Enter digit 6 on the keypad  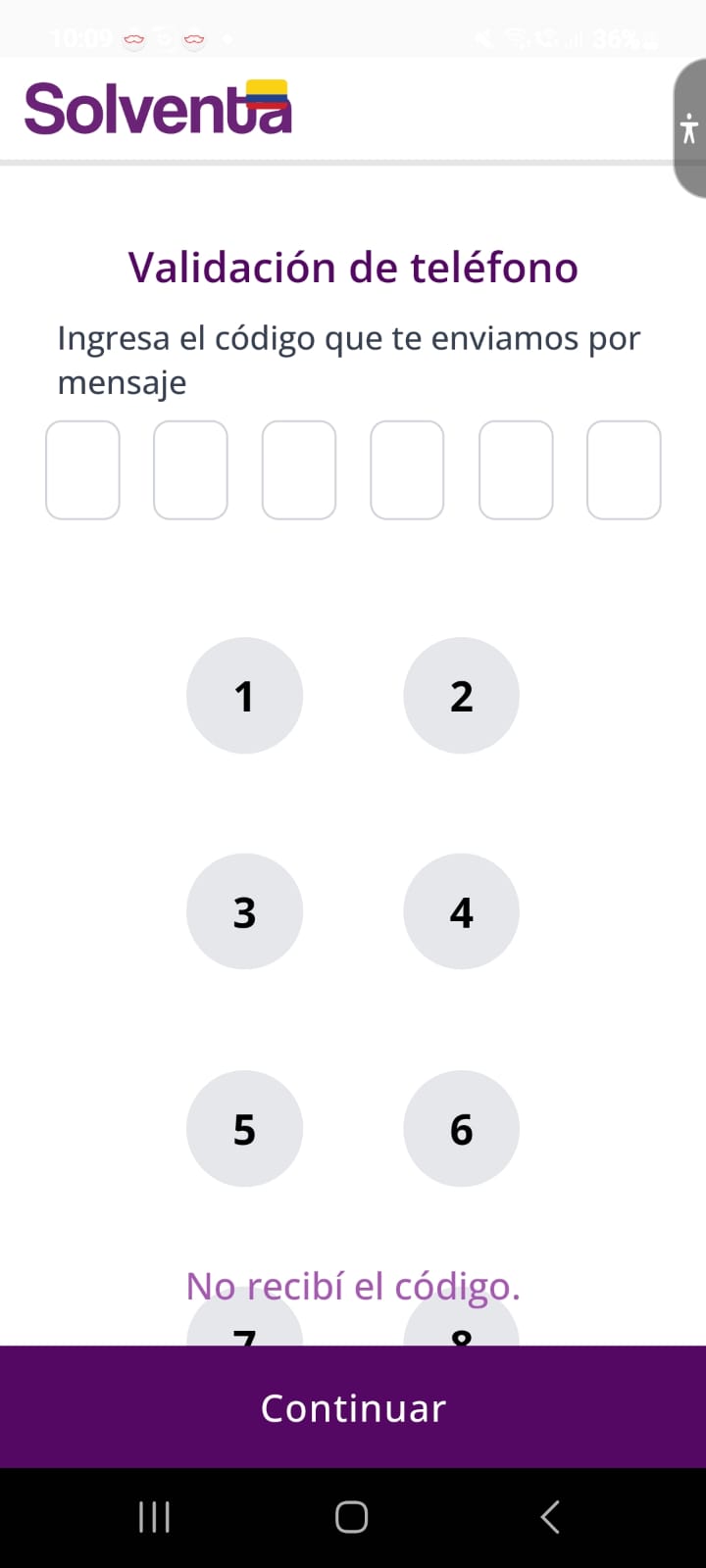[x=461, y=1128]
